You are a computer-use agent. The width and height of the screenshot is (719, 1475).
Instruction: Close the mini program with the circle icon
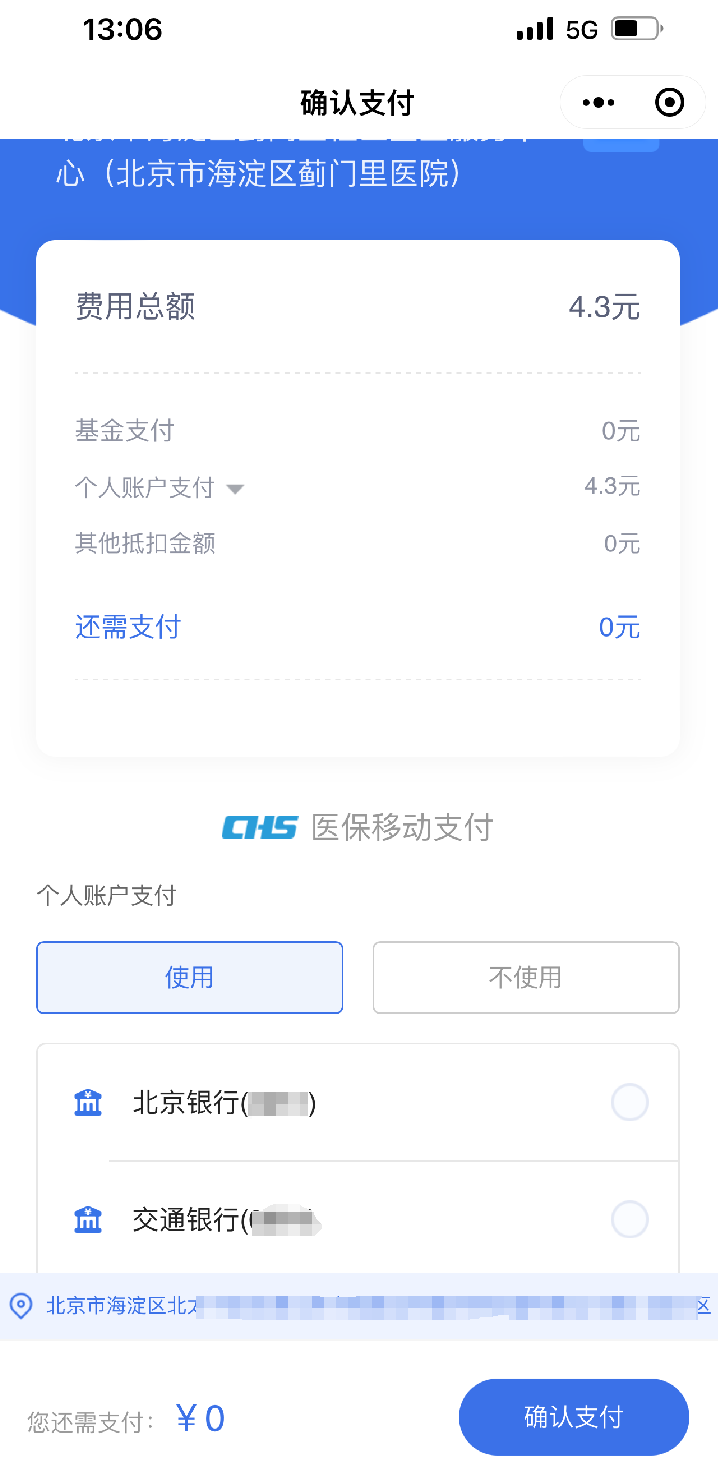669,102
